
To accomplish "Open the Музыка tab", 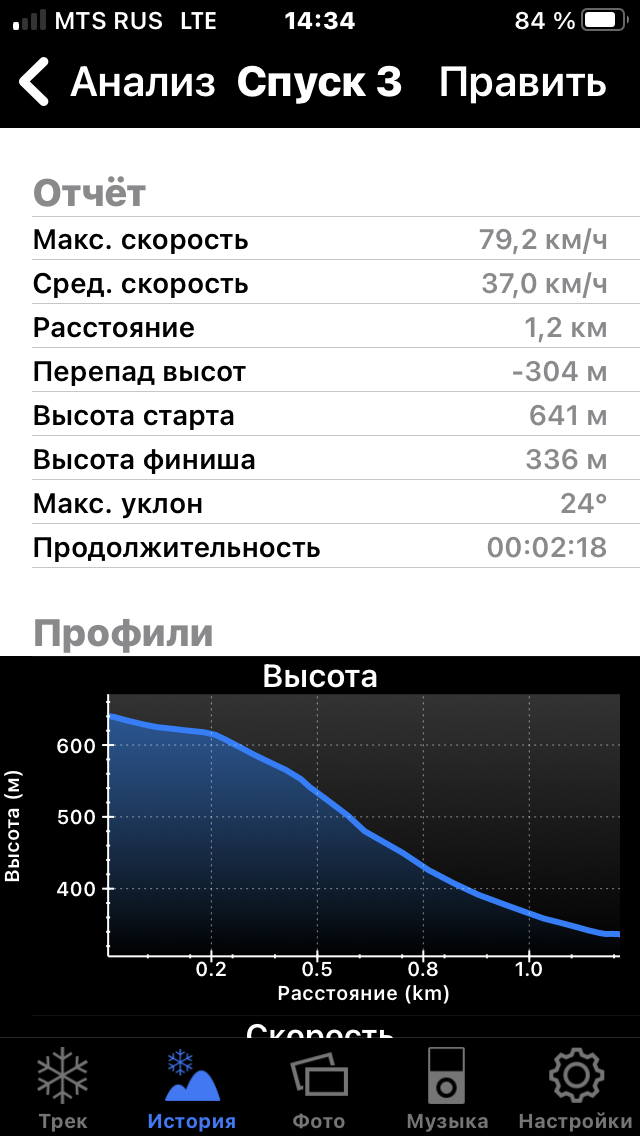I will (x=447, y=1087).
